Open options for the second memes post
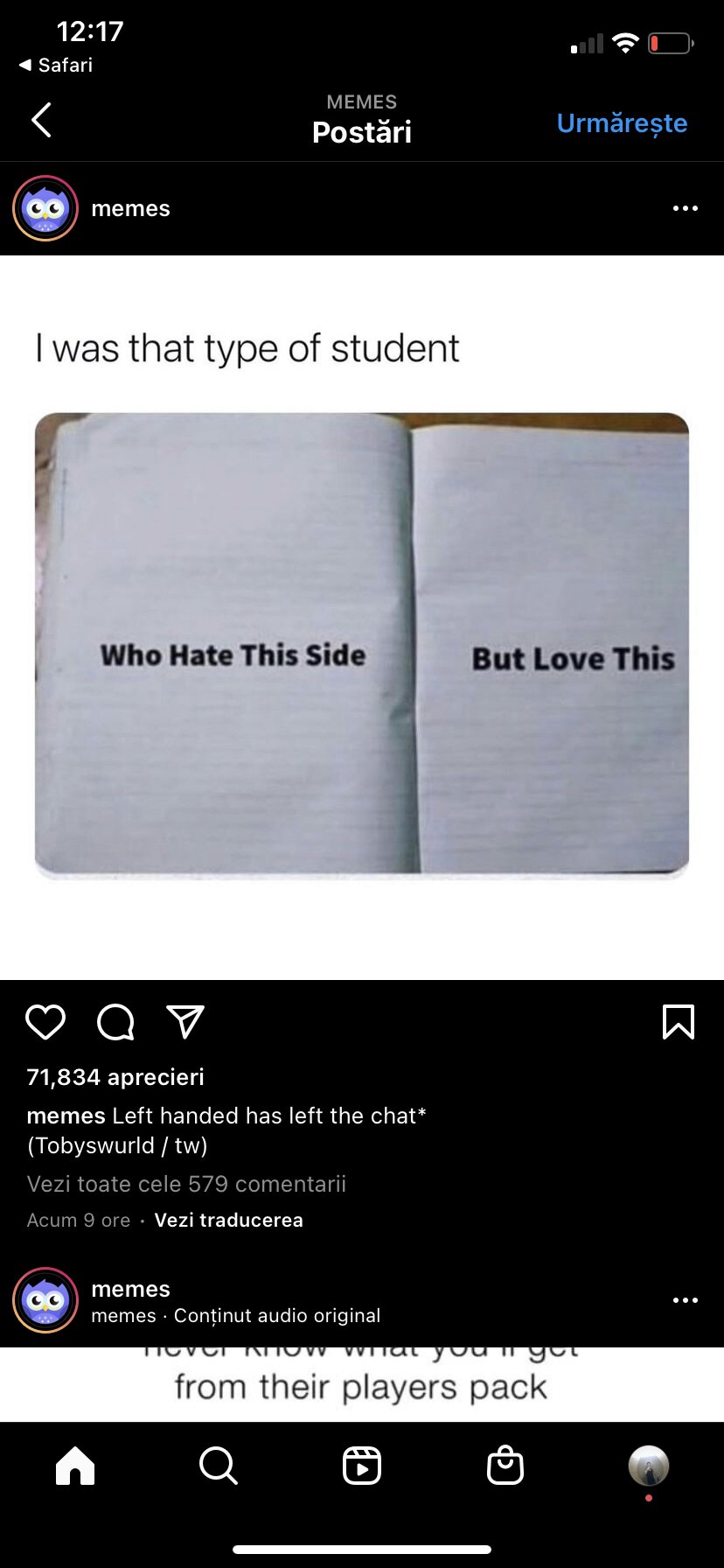Screen dimensions: 724x1568 click(x=685, y=1300)
